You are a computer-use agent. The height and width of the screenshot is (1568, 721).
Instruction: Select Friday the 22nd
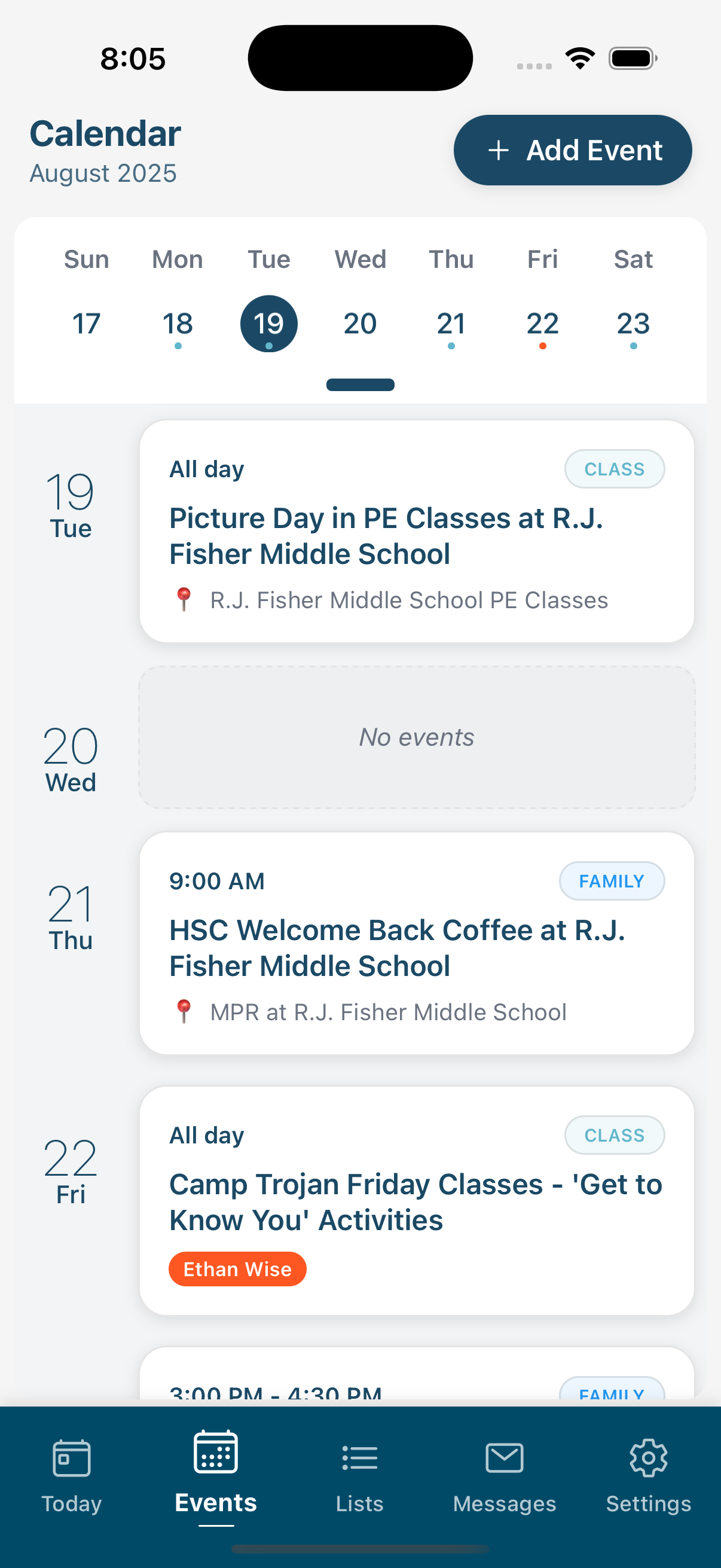tap(542, 323)
